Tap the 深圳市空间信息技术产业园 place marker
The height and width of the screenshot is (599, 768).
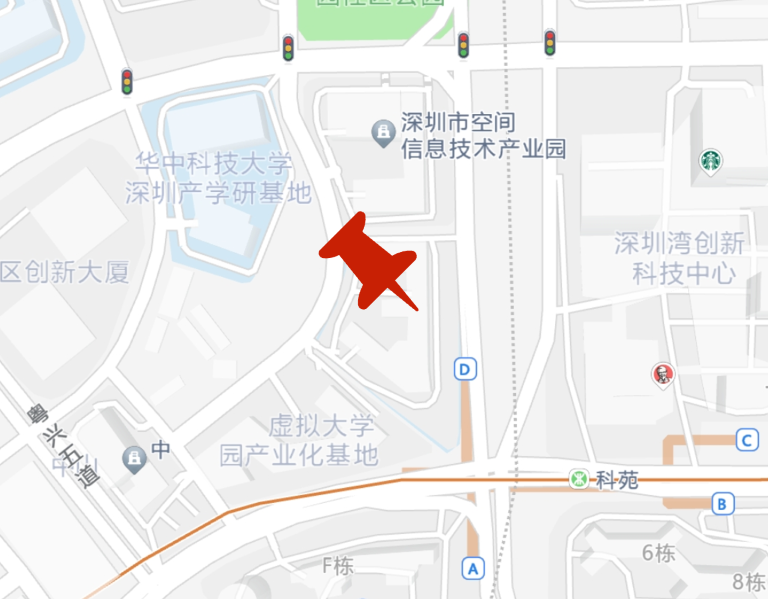382,132
